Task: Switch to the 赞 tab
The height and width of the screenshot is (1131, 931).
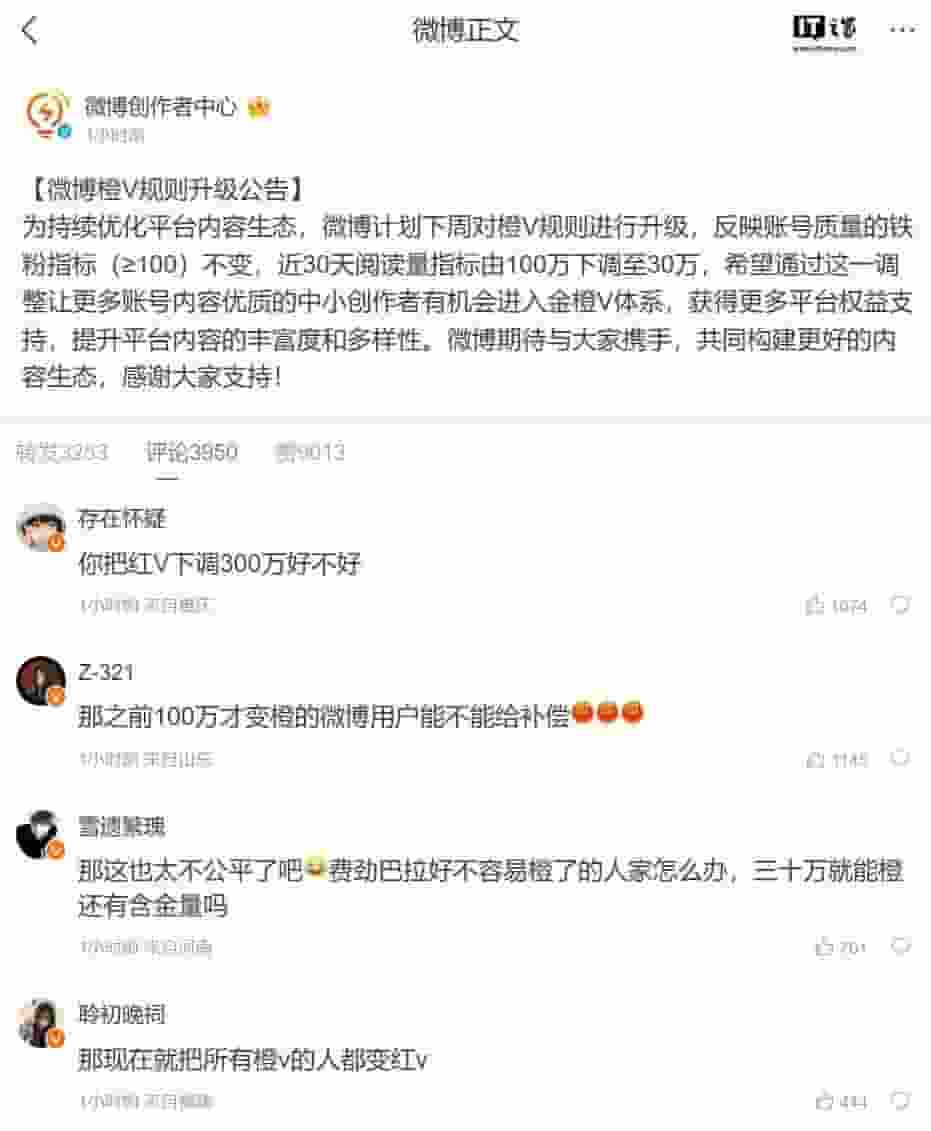Action: (310, 453)
